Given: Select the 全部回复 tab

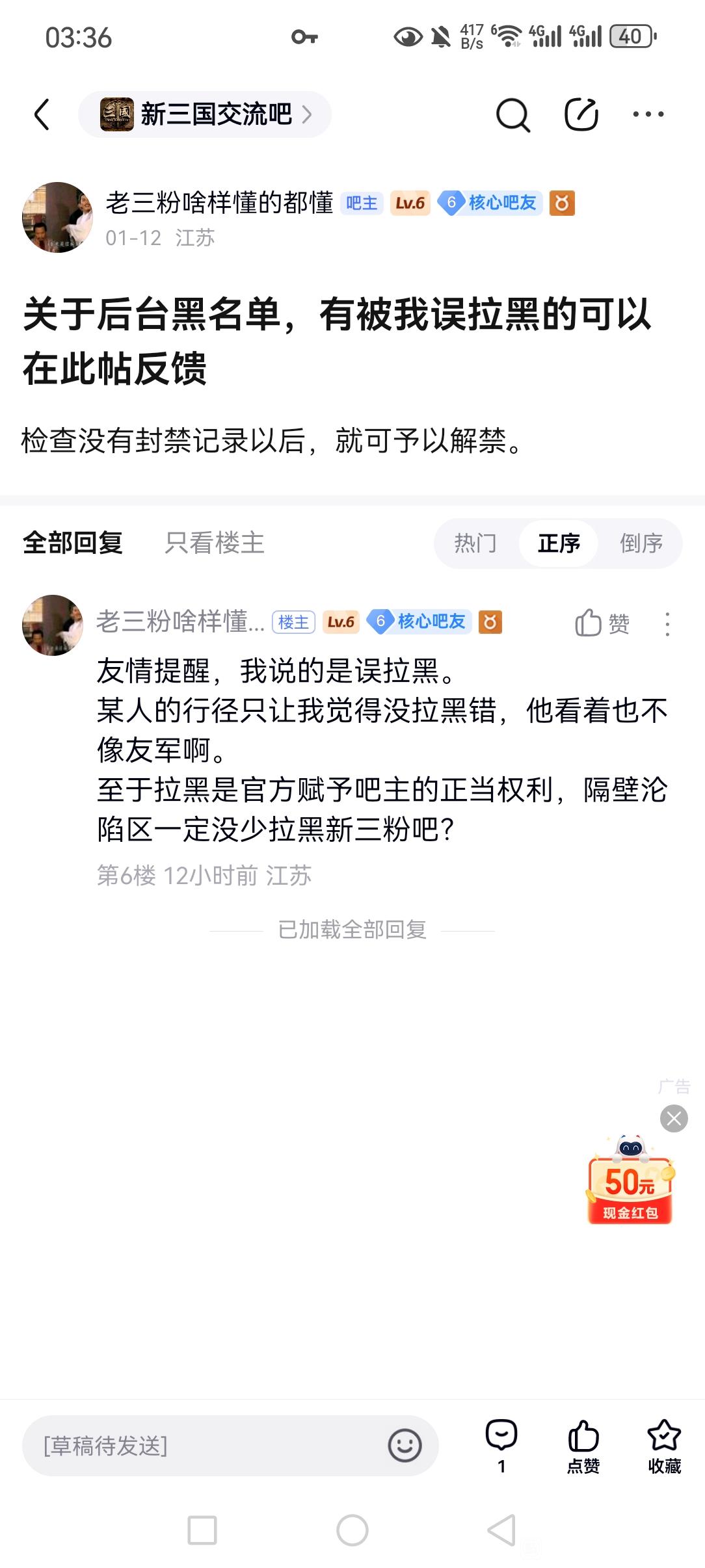Looking at the screenshot, I should click(73, 543).
